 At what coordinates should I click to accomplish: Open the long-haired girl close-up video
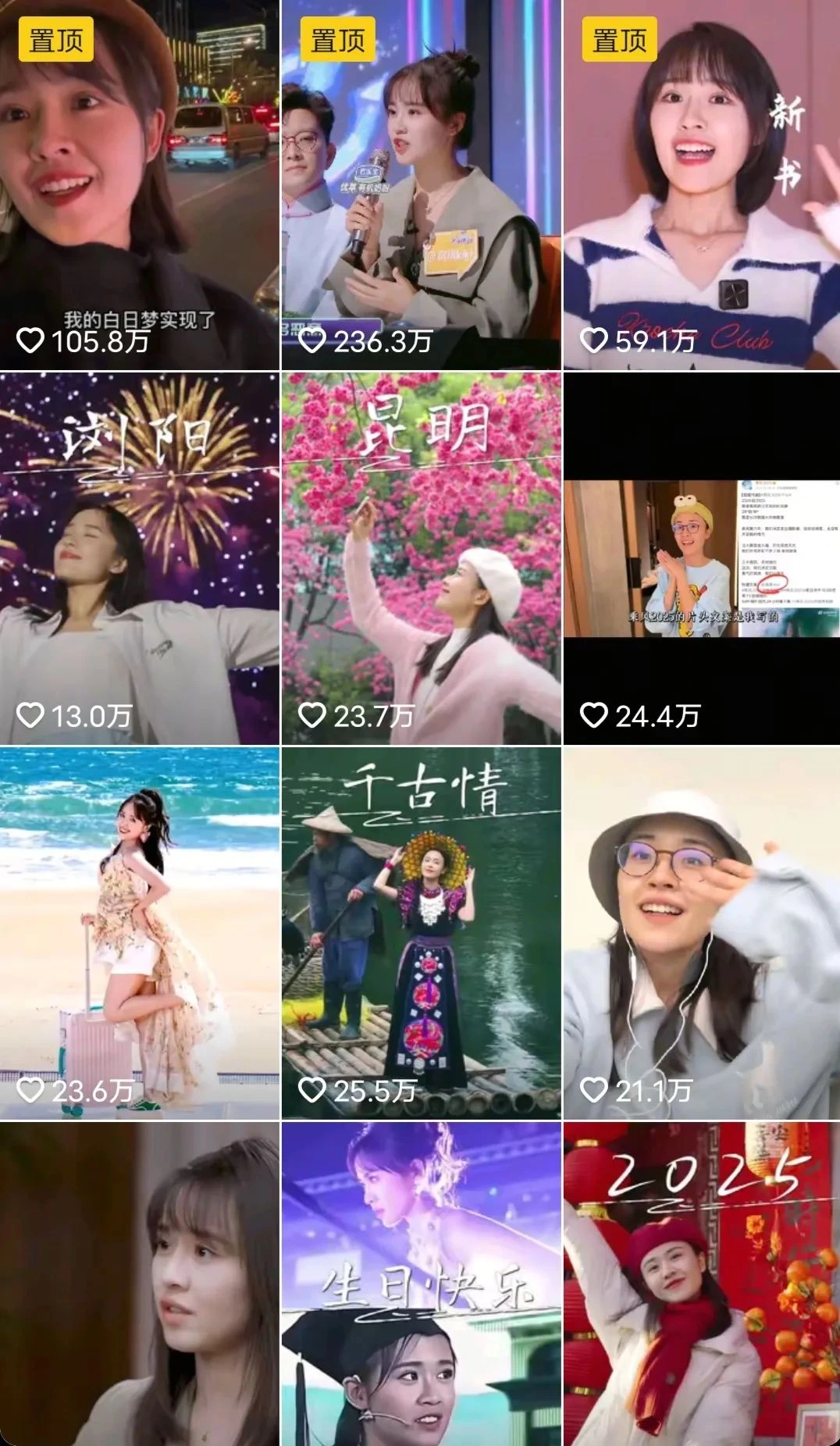[139, 1284]
